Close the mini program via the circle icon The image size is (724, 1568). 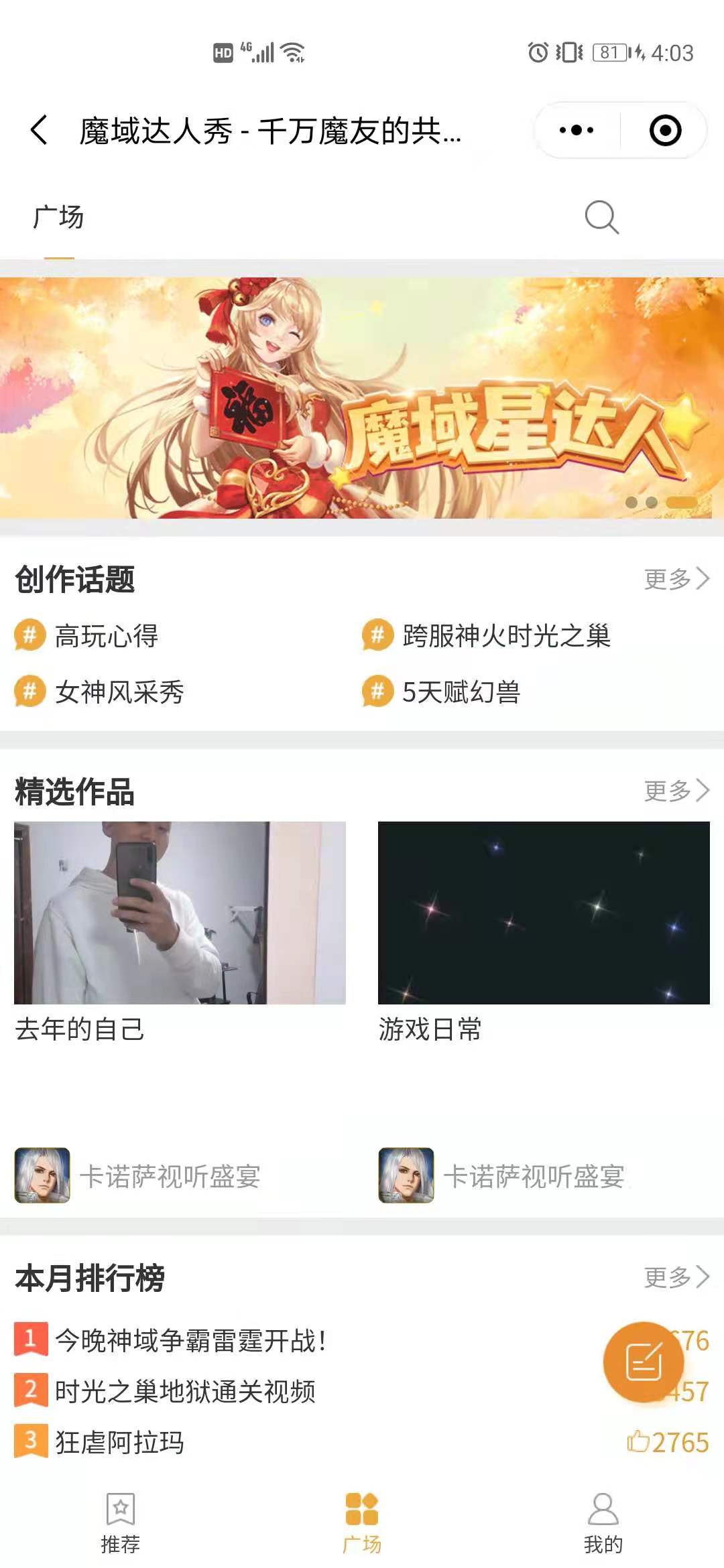click(x=665, y=130)
